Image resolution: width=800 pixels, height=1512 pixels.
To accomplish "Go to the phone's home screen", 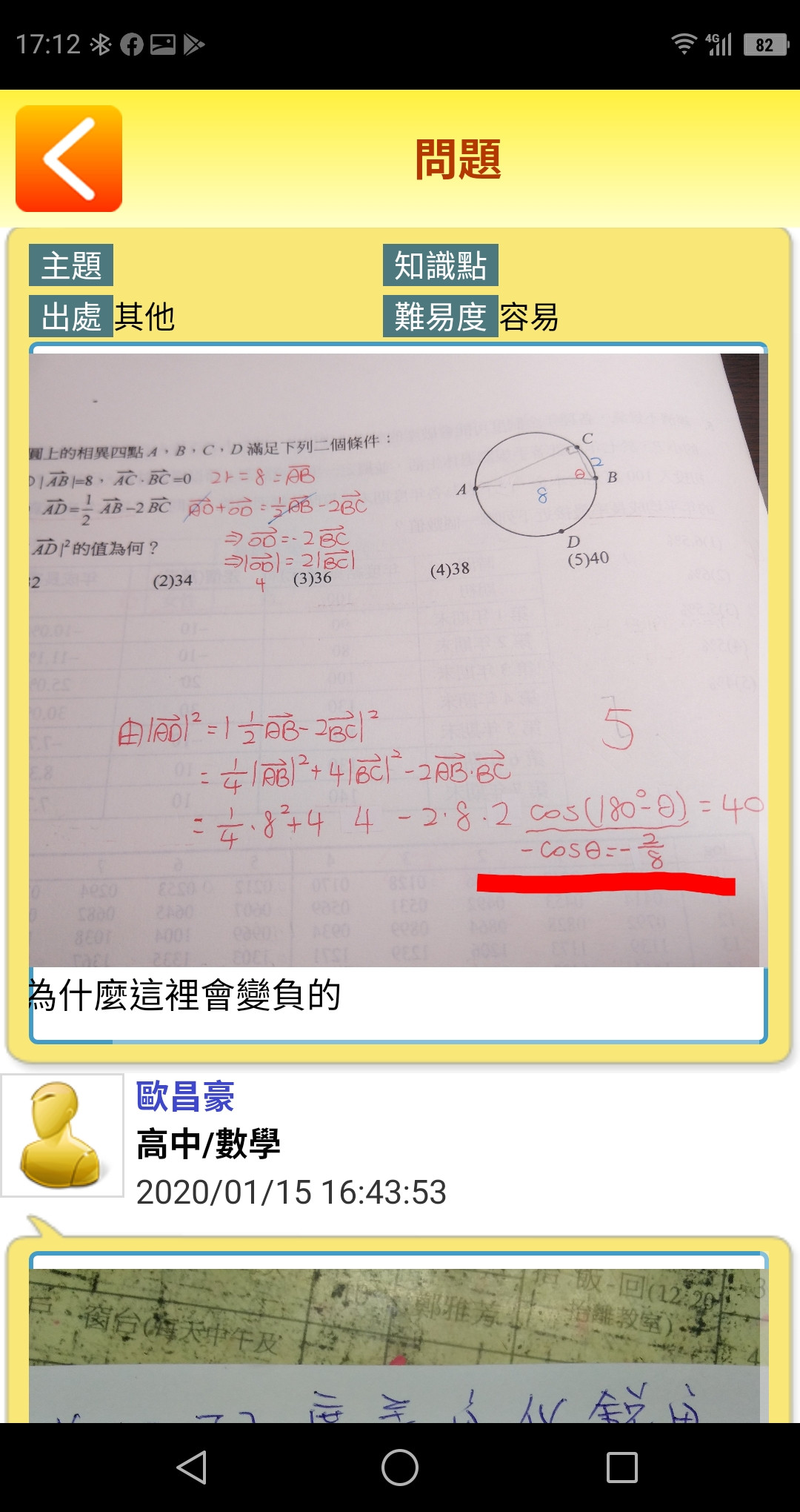I will pos(400,1468).
